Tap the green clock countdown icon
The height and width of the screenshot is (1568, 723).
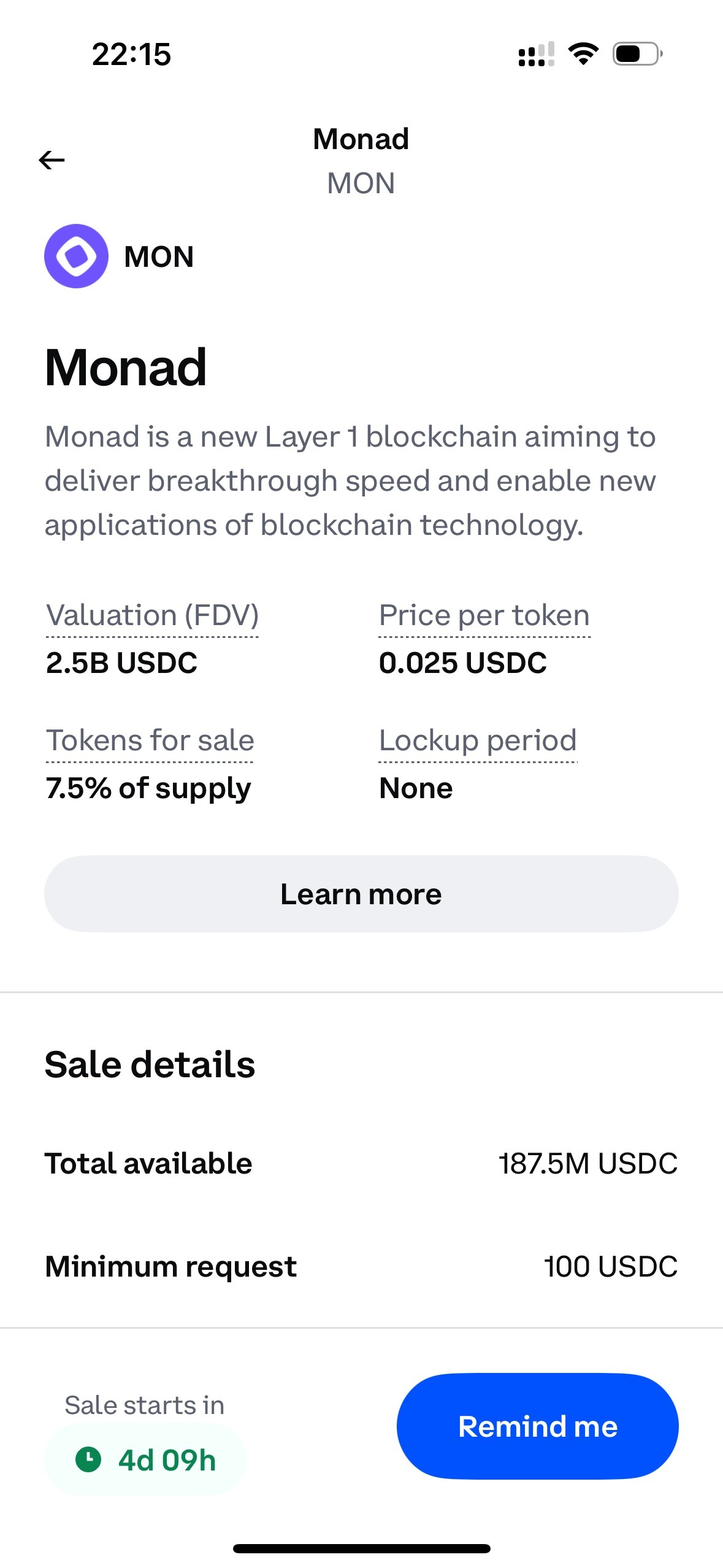[88, 1460]
